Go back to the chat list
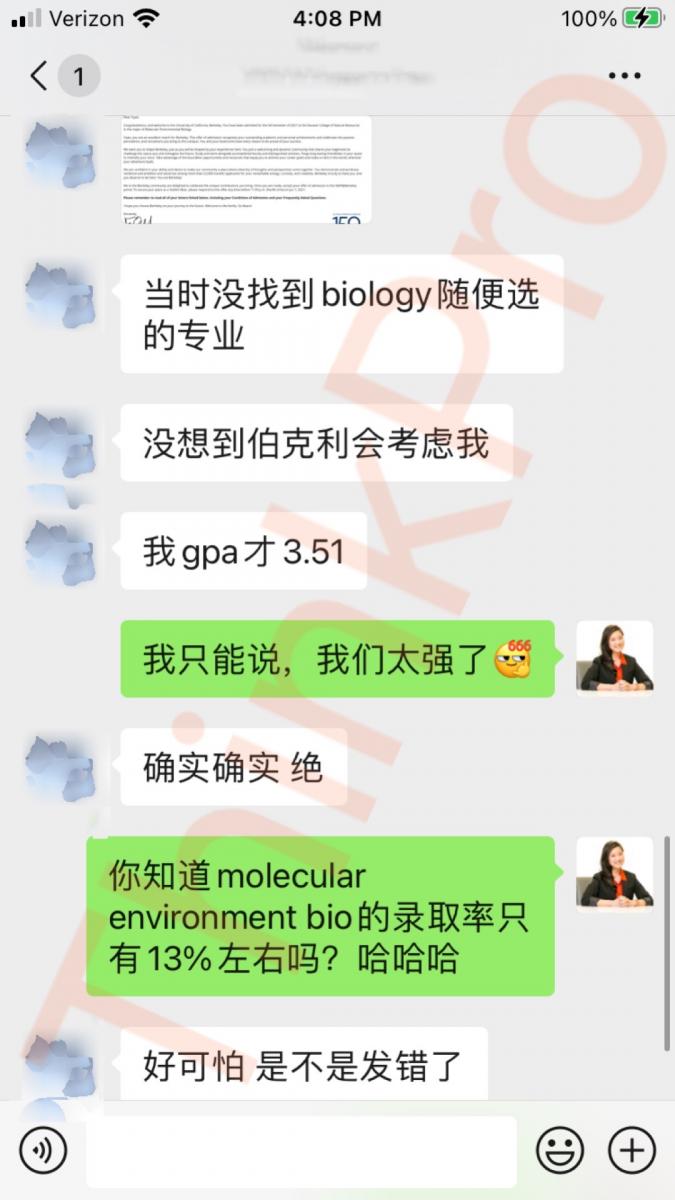 [40, 76]
